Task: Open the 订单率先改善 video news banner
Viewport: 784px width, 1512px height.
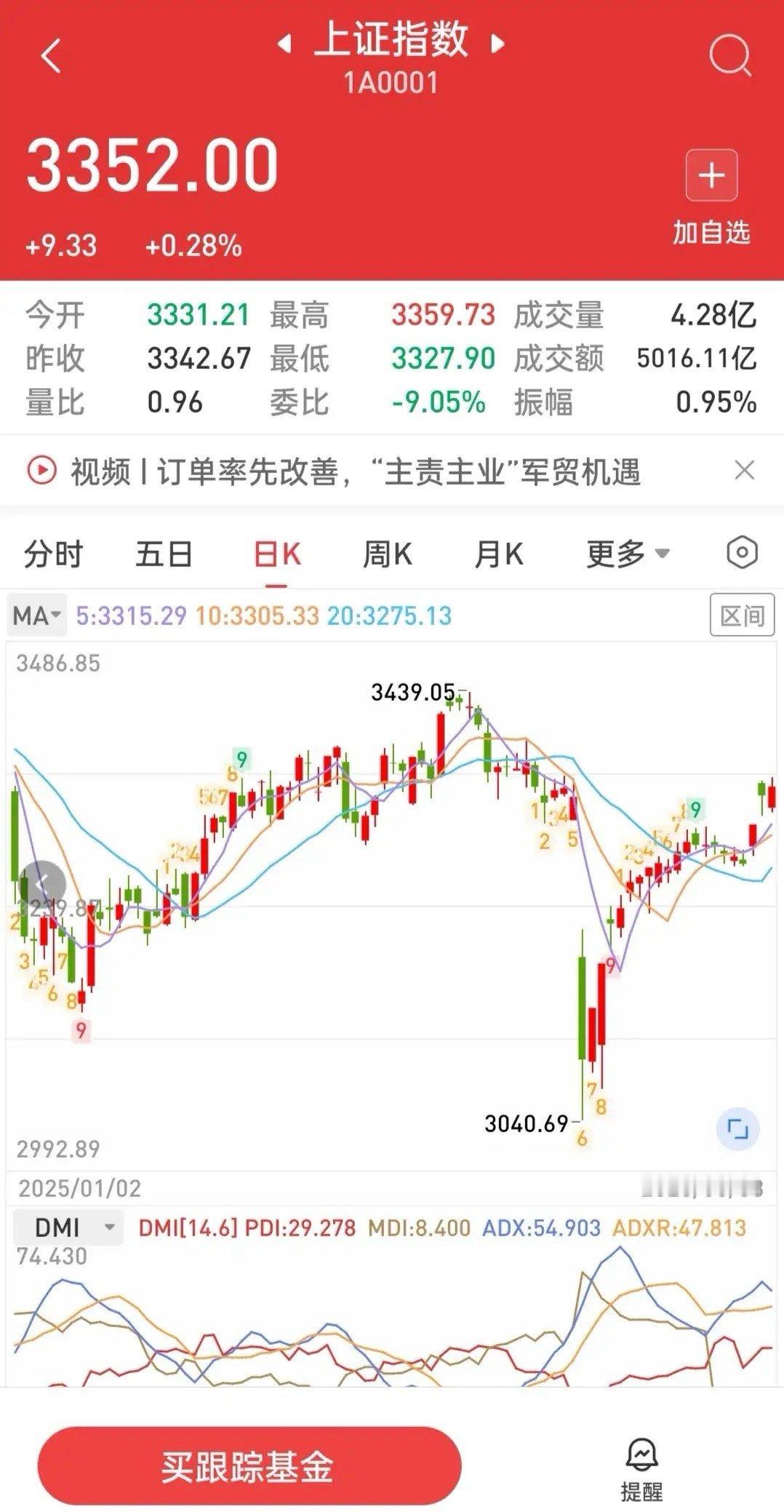Action: point(355,472)
